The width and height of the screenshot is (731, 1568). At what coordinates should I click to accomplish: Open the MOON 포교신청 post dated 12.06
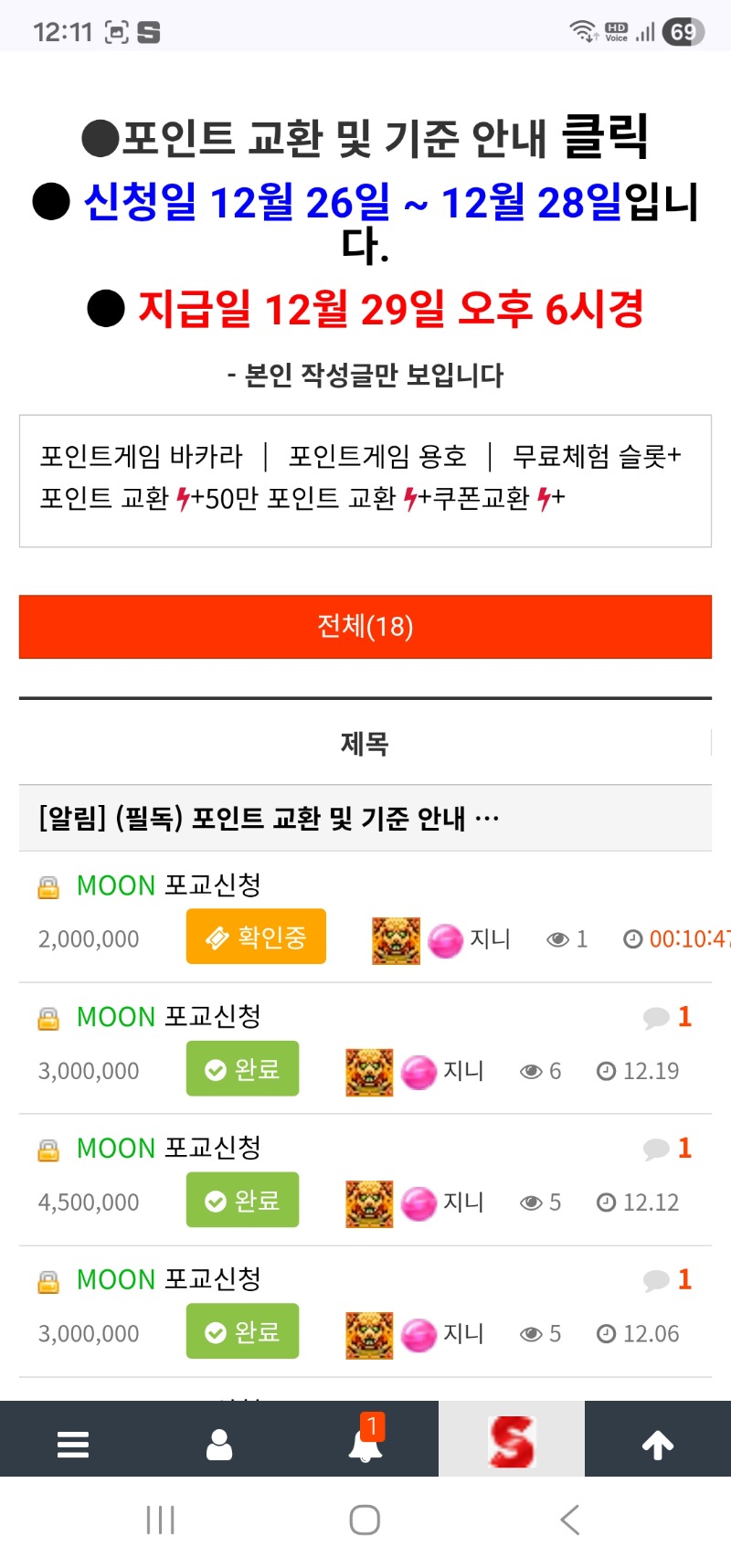[x=169, y=1280]
